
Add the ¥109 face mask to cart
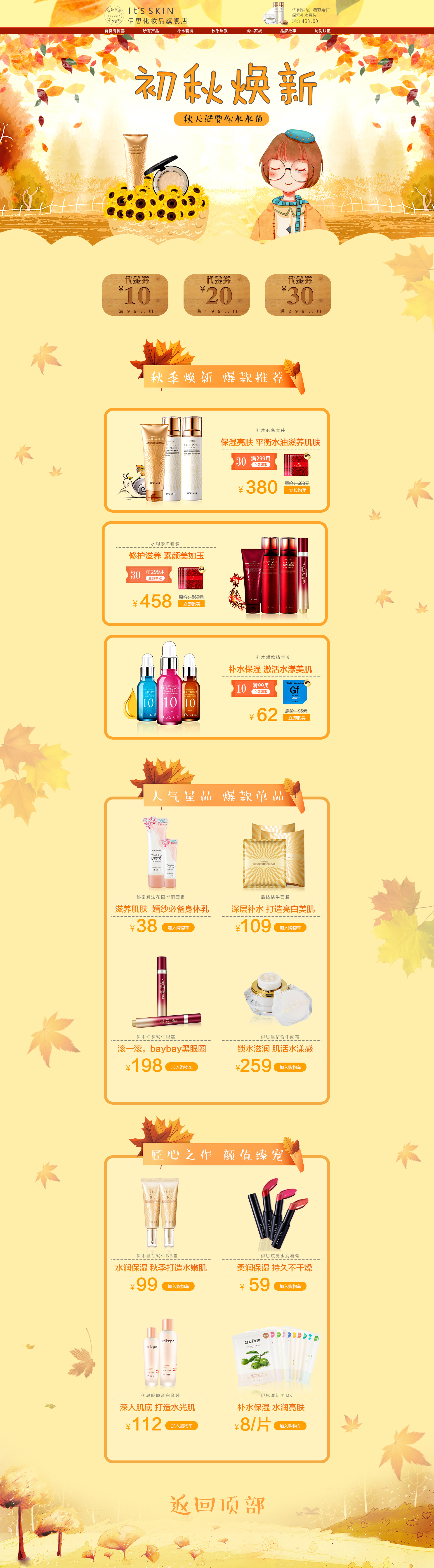coord(290,928)
